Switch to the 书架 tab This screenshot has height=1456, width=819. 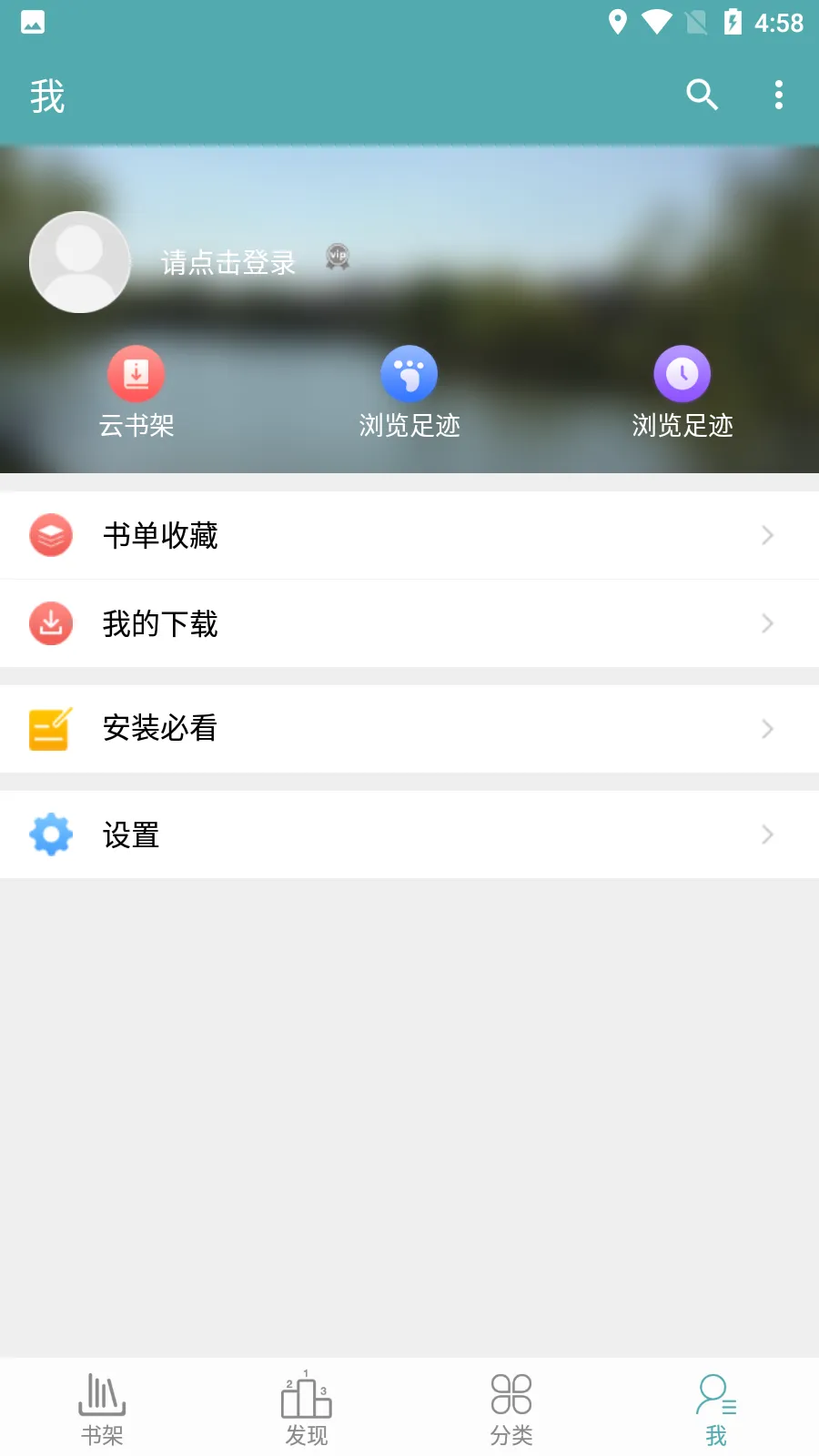102,1409
